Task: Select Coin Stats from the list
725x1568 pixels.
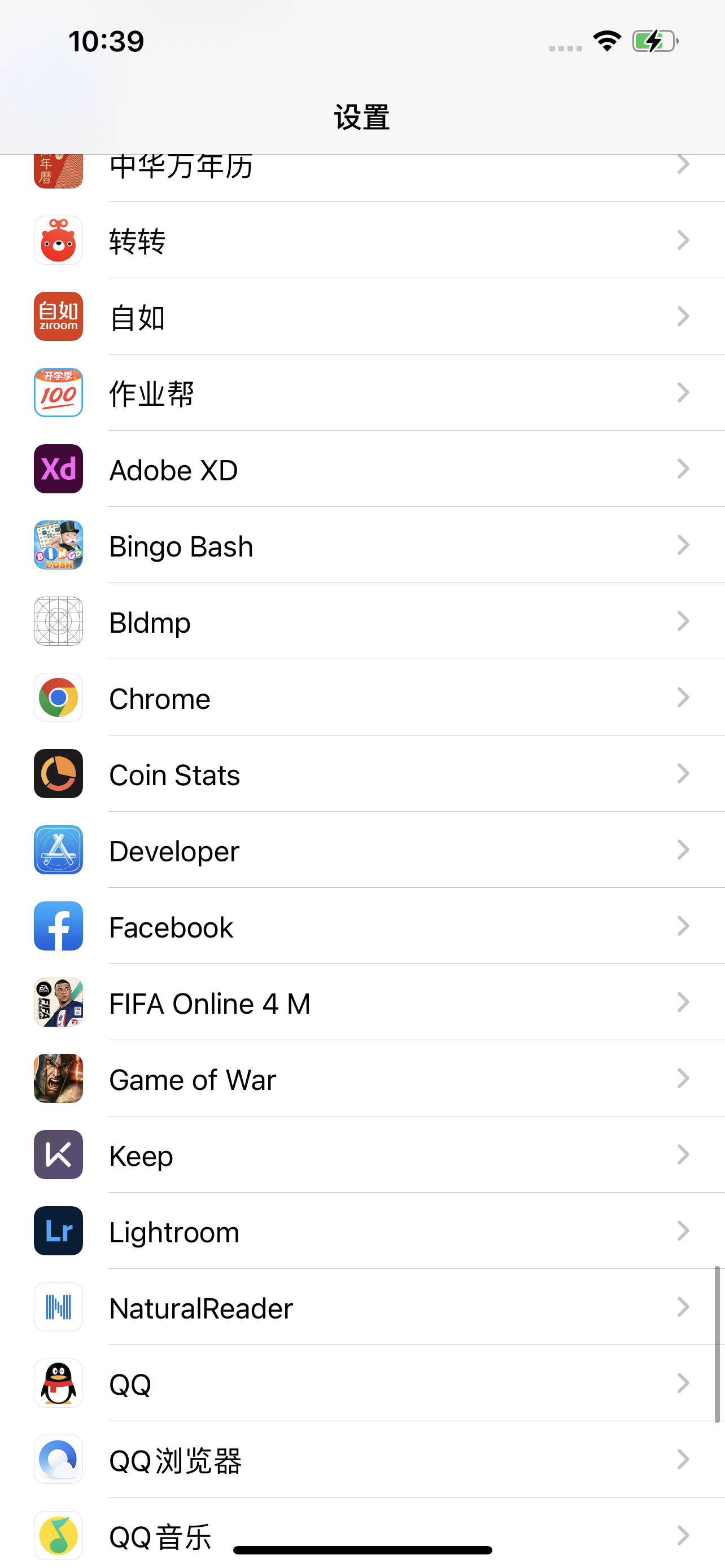Action: (362, 774)
